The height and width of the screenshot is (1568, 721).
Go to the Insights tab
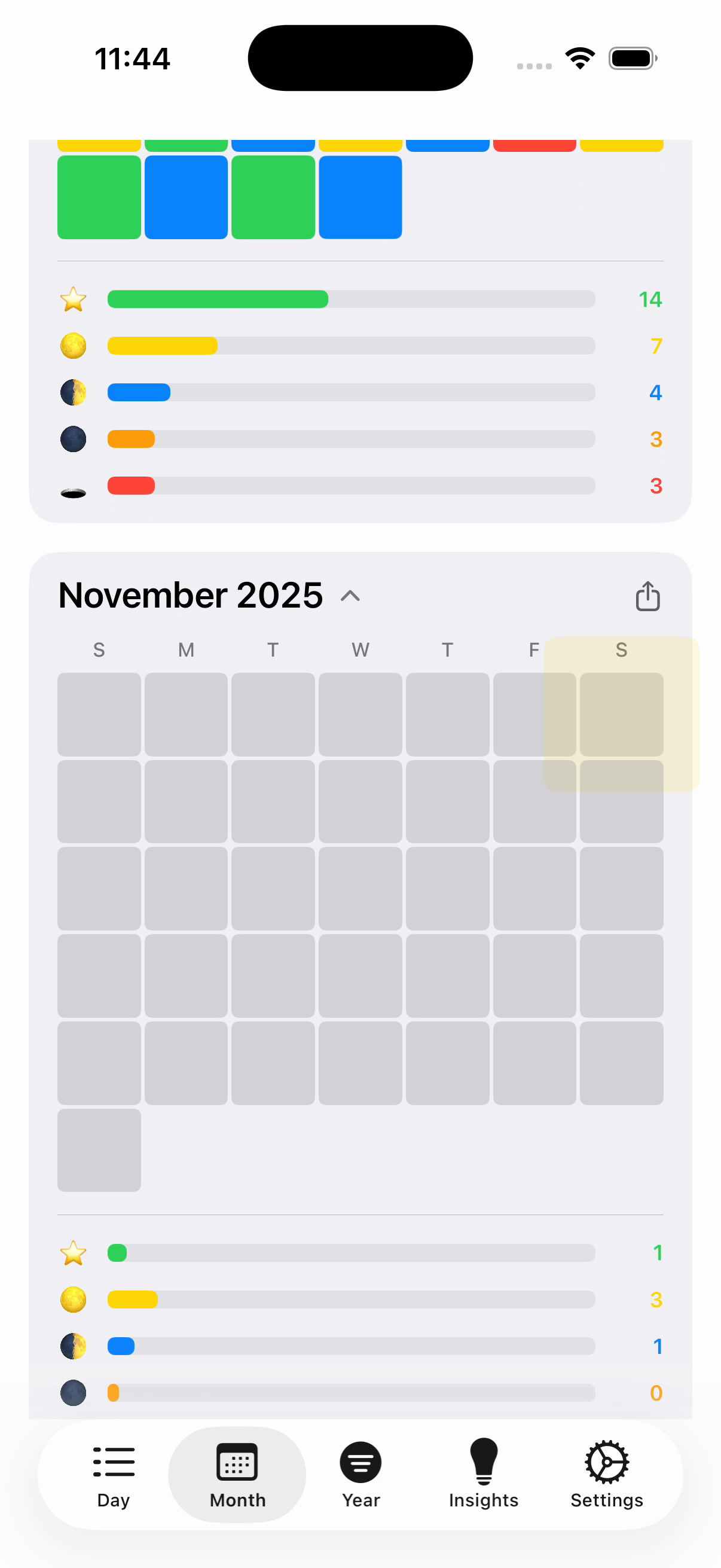(x=483, y=1474)
